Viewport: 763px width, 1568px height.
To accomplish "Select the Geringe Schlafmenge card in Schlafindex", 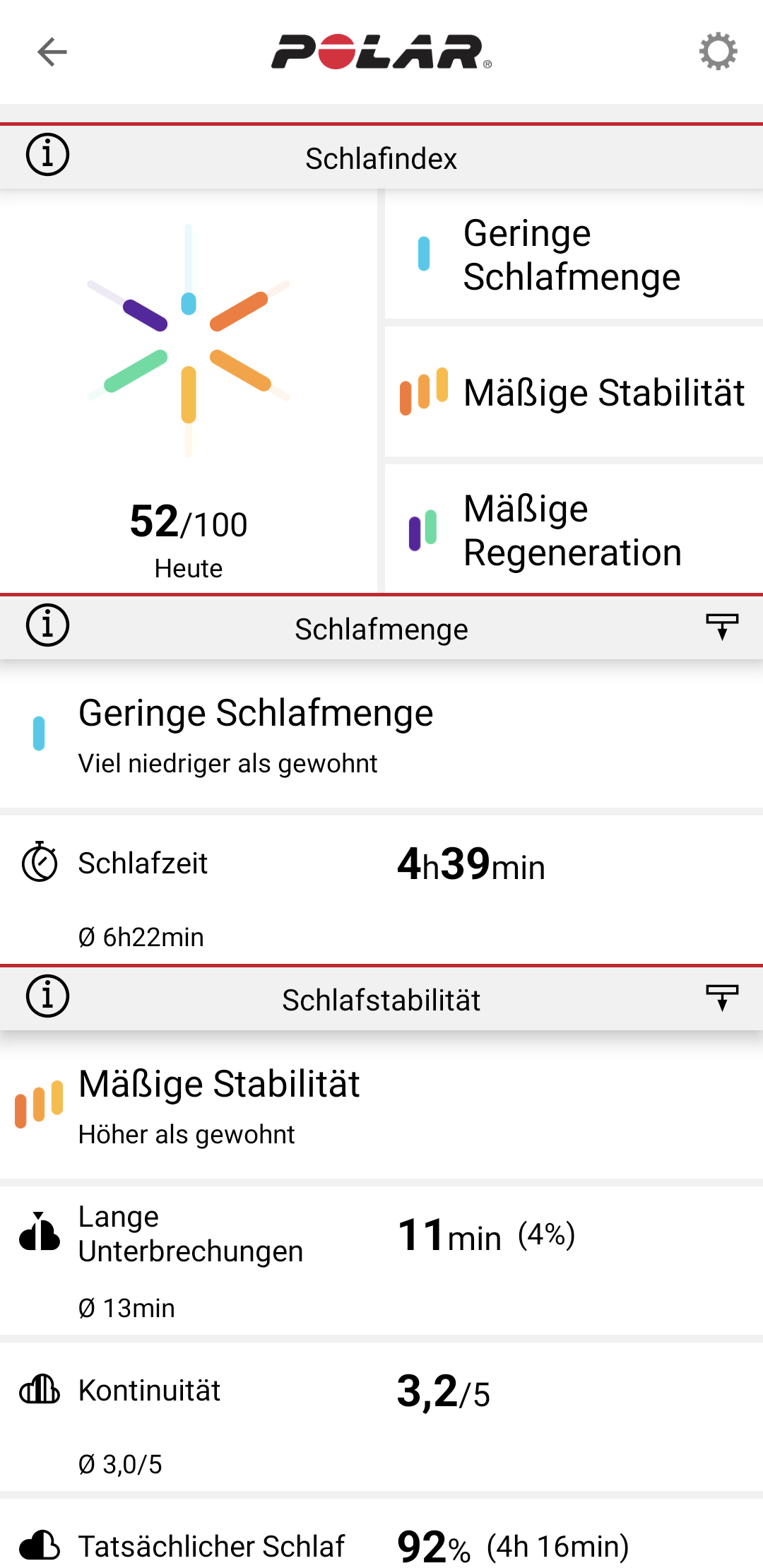I will click(574, 254).
